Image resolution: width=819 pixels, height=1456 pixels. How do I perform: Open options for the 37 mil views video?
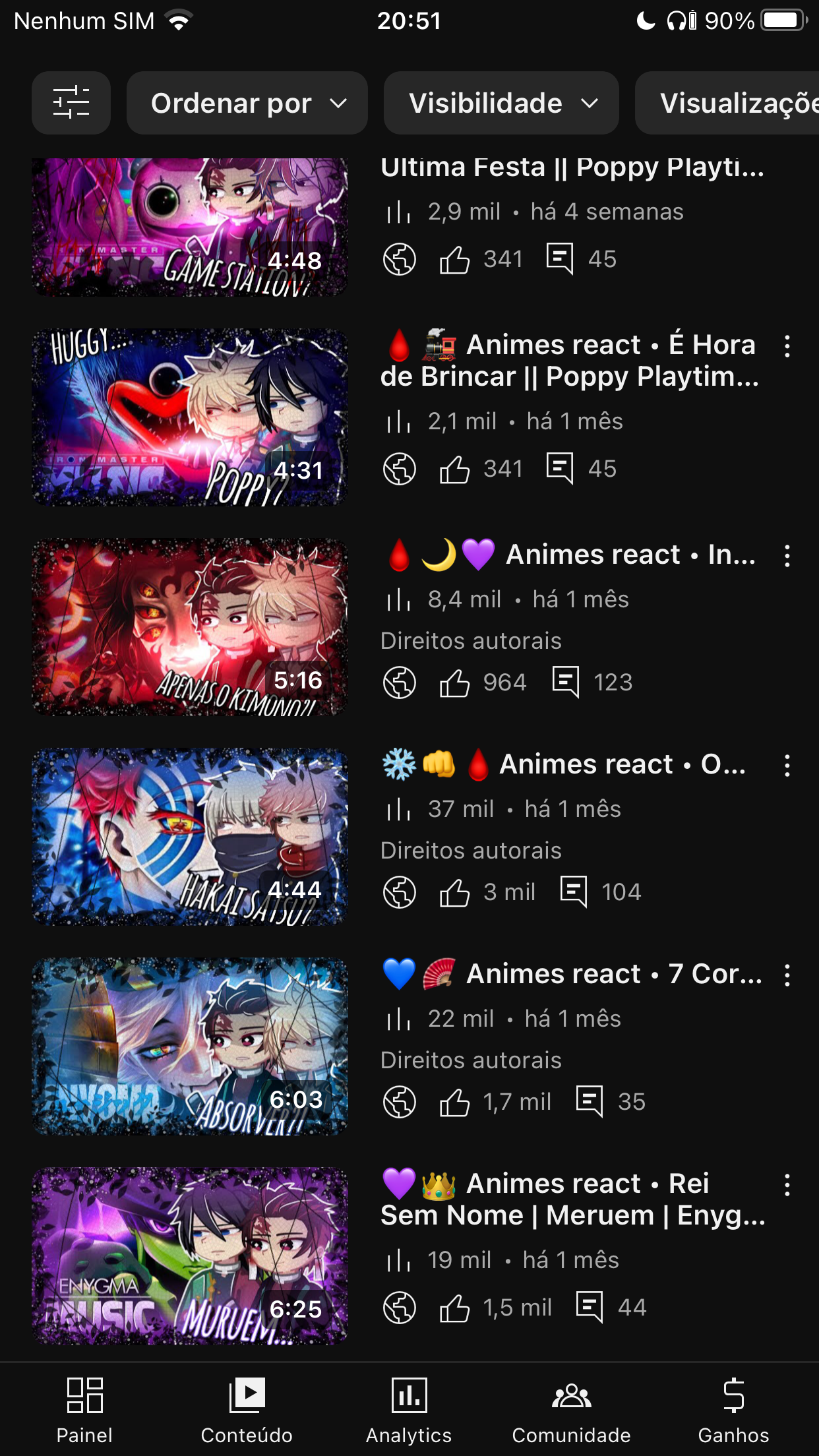(787, 766)
